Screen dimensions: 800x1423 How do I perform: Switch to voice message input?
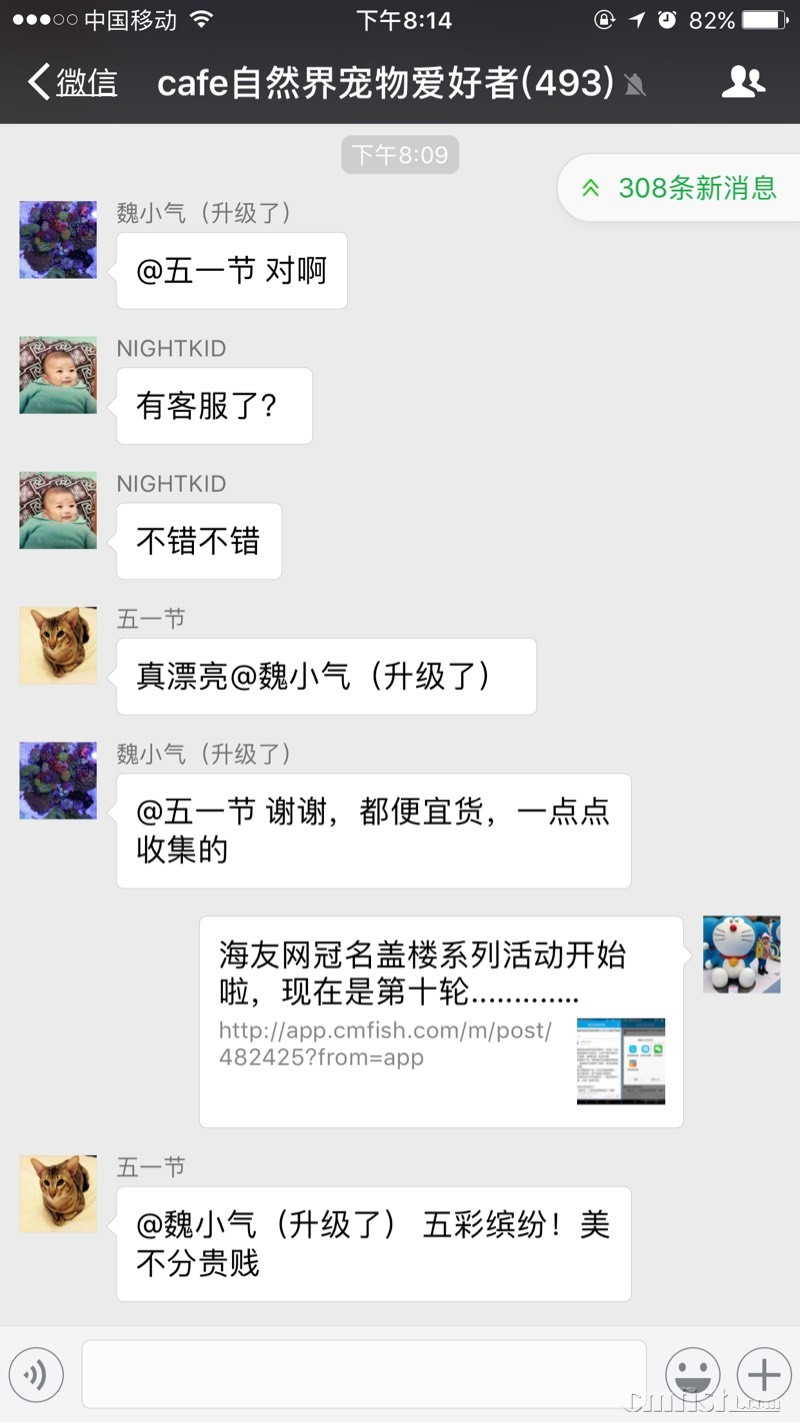[x=36, y=1375]
